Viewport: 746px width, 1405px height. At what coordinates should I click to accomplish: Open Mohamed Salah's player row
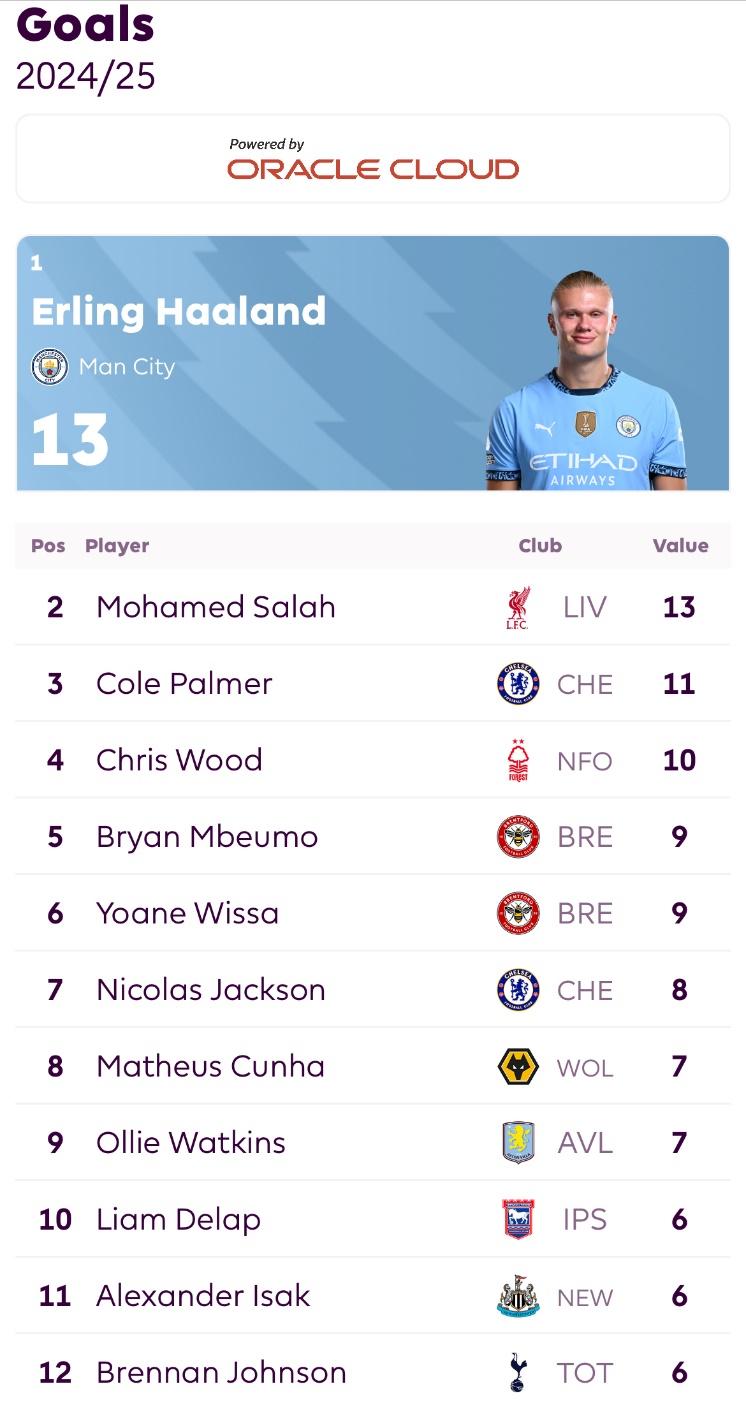click(x=373, y=607)
